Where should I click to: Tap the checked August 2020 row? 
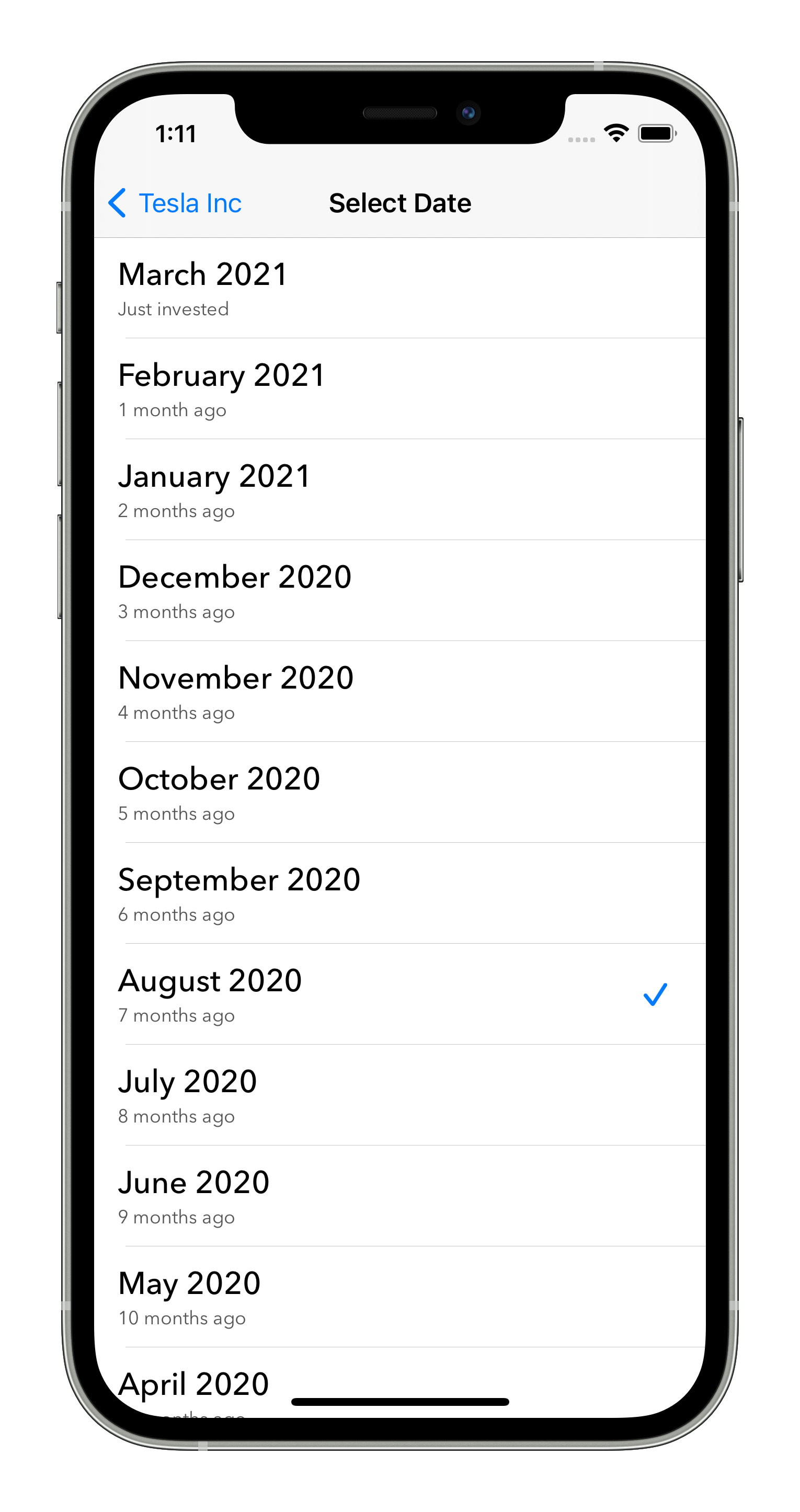coord(399,995)
